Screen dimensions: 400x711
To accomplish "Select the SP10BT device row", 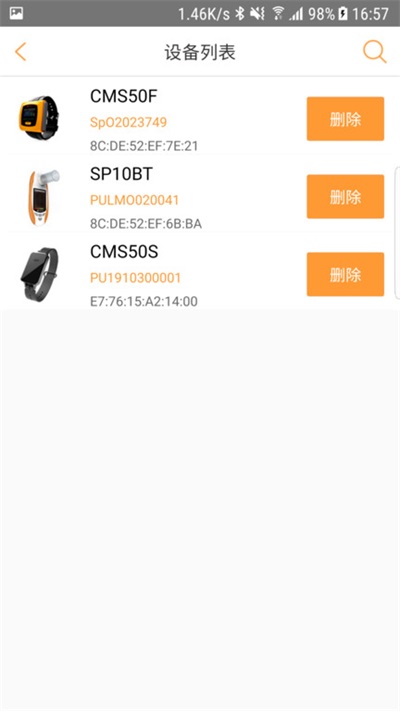I will point(200,196).
